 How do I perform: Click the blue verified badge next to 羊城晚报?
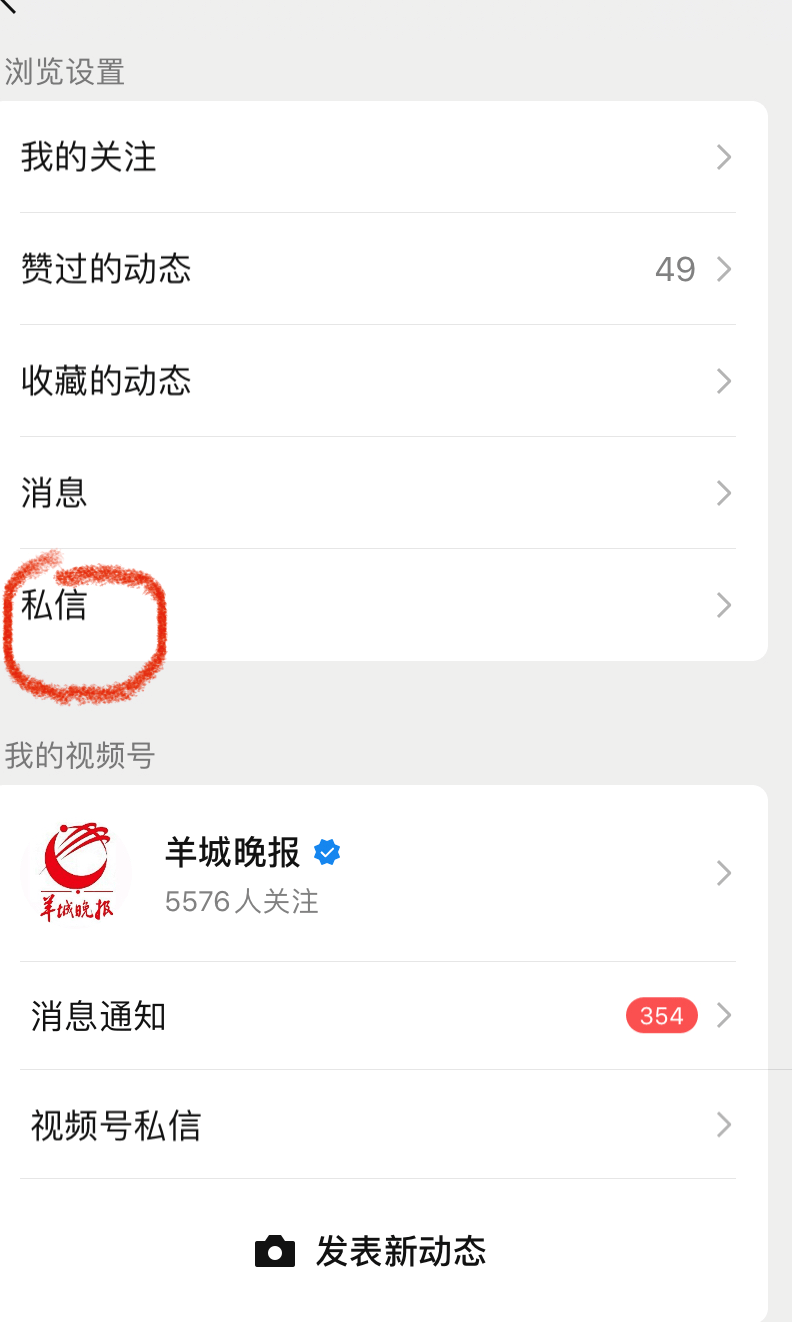click(x=325, y=852)
